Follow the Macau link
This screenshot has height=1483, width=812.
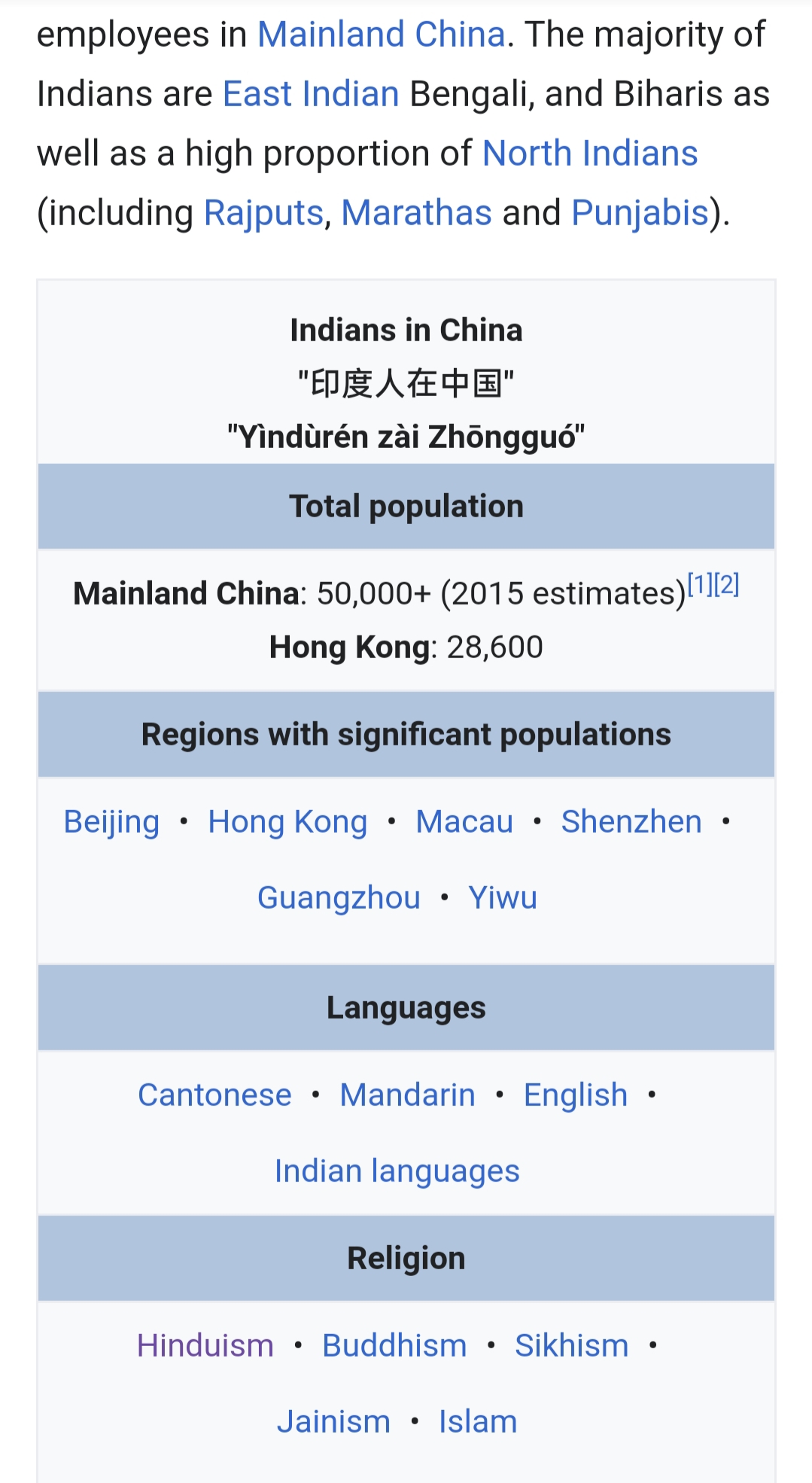coord(464,822)
